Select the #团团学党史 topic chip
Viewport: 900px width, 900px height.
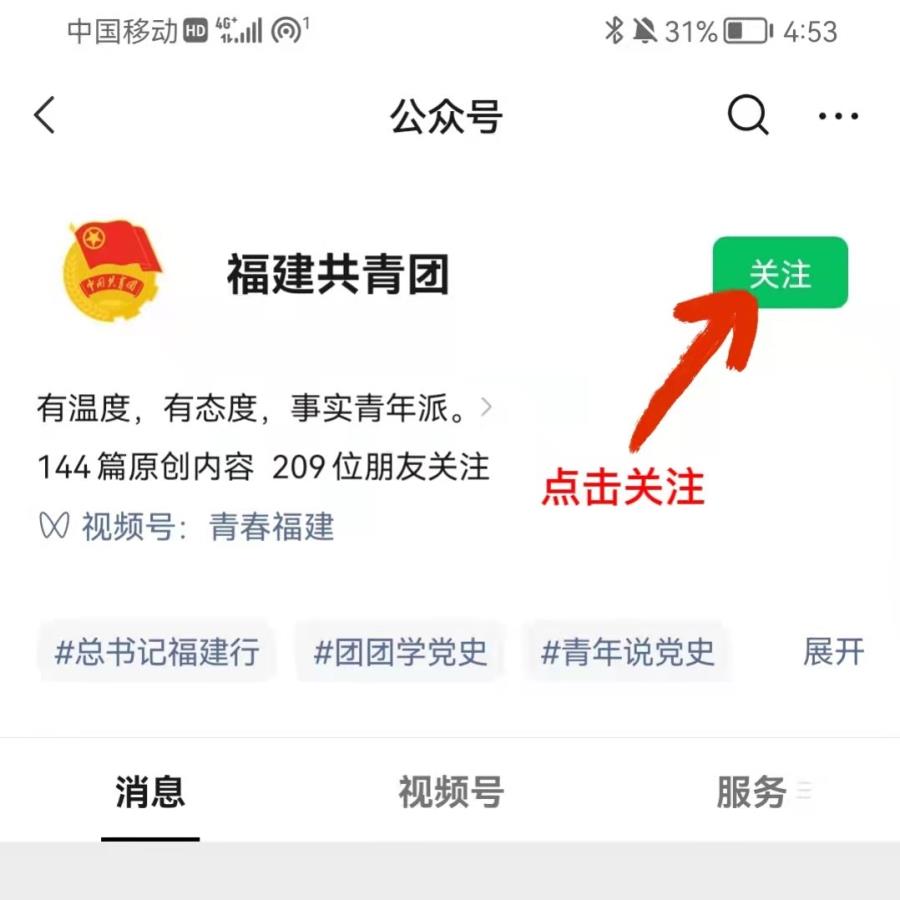tap(401, 653)
